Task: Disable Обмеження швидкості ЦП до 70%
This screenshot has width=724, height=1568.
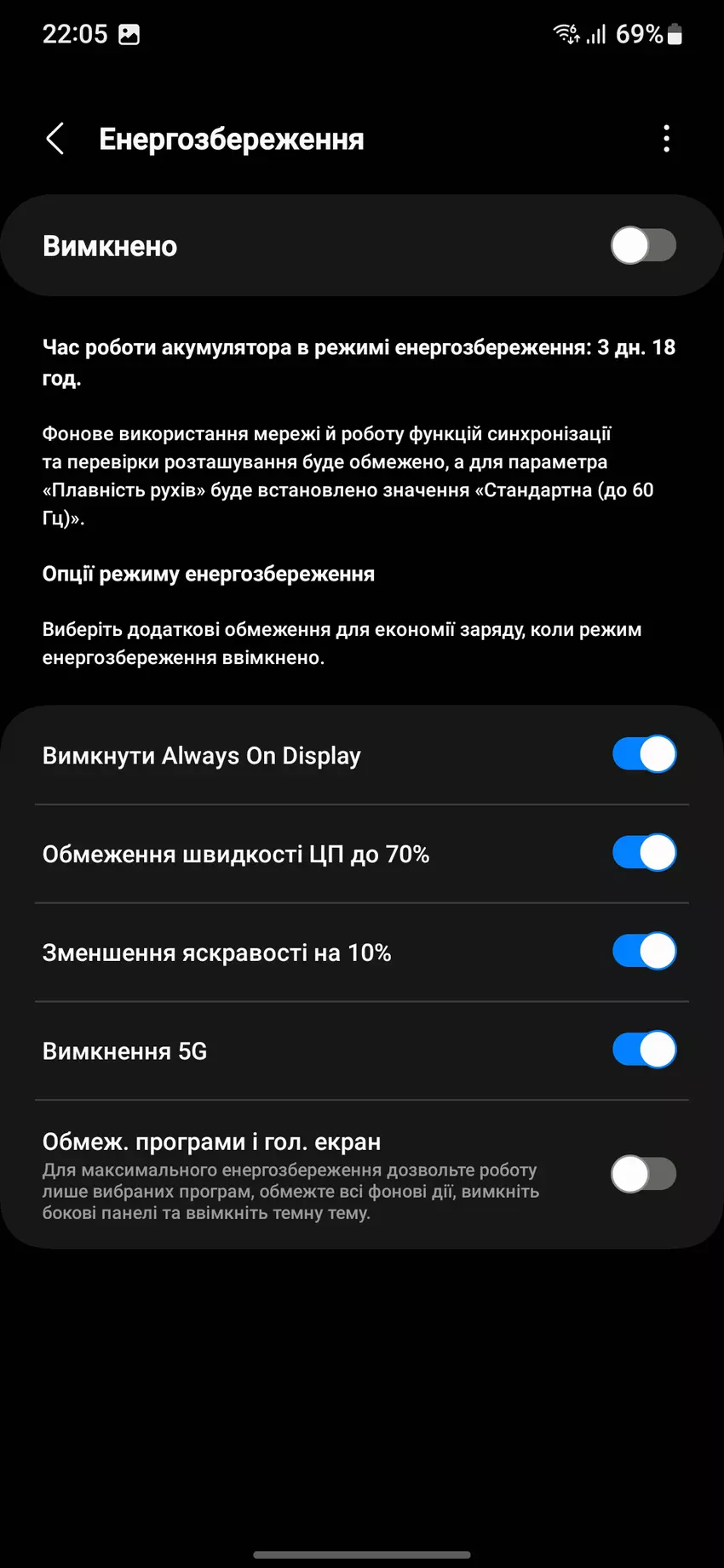Action: (644, 853)
